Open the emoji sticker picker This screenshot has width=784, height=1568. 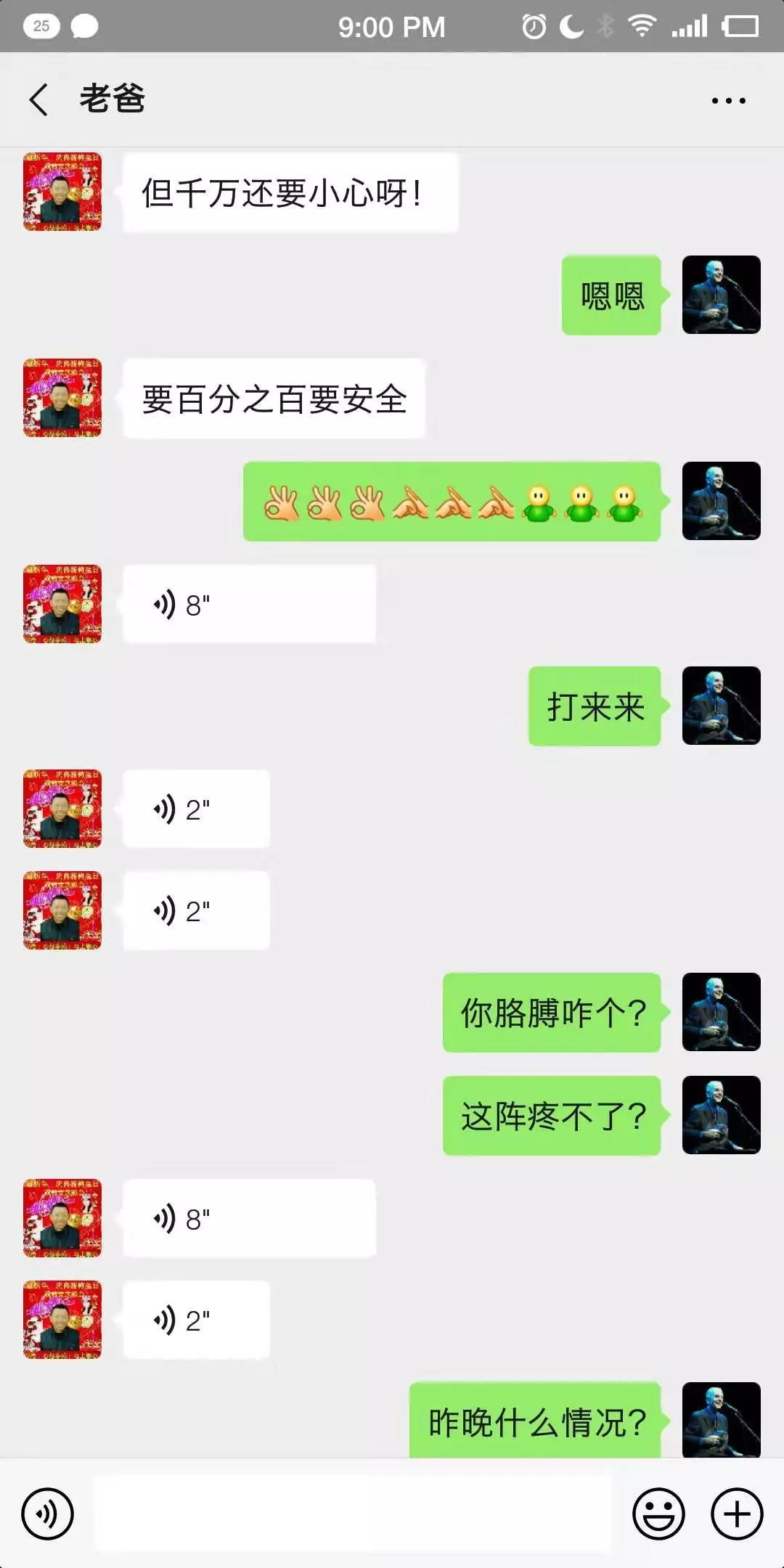tap(658, 1514)
